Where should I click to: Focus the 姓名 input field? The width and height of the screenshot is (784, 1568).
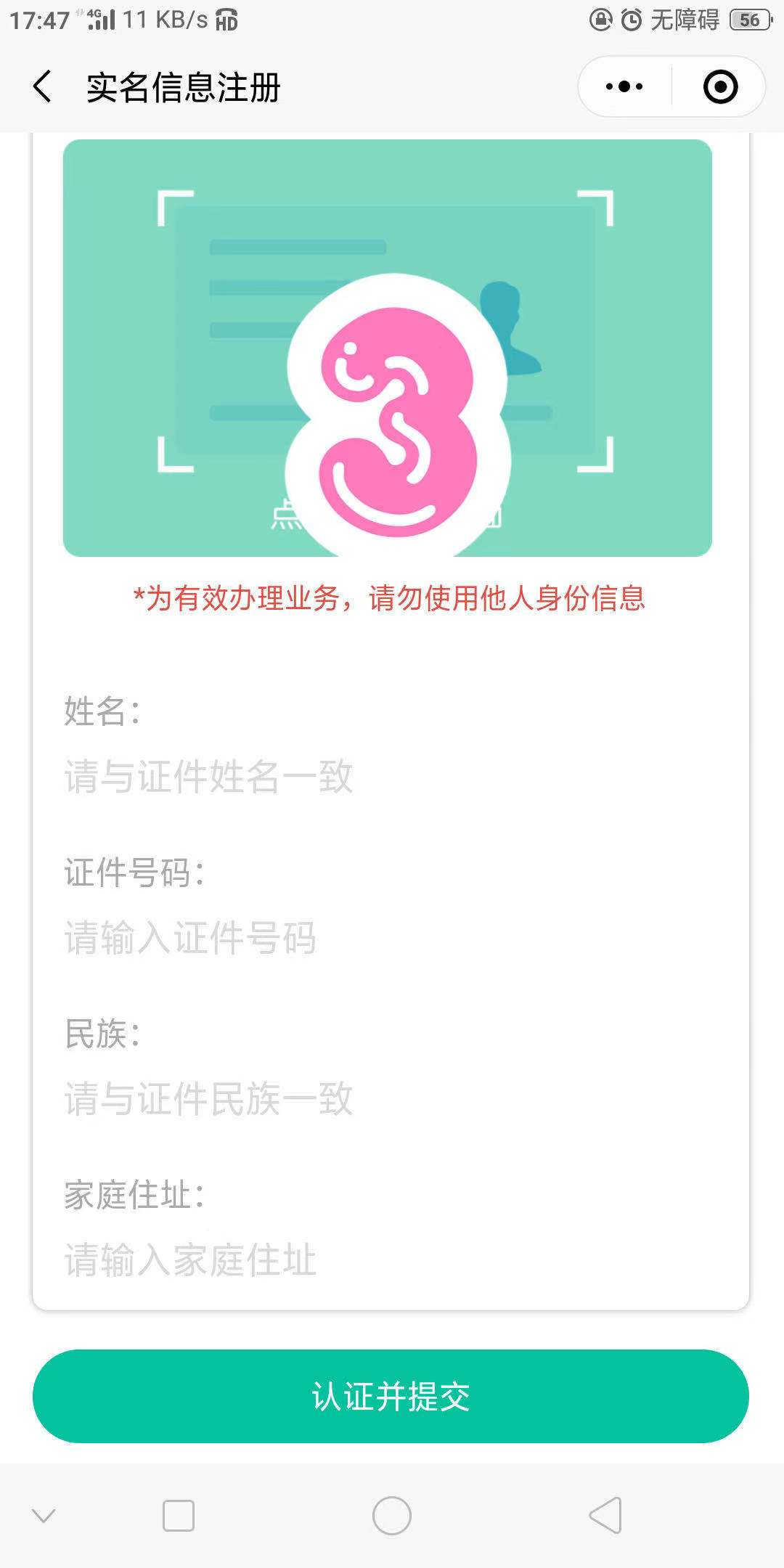point(363,777)
